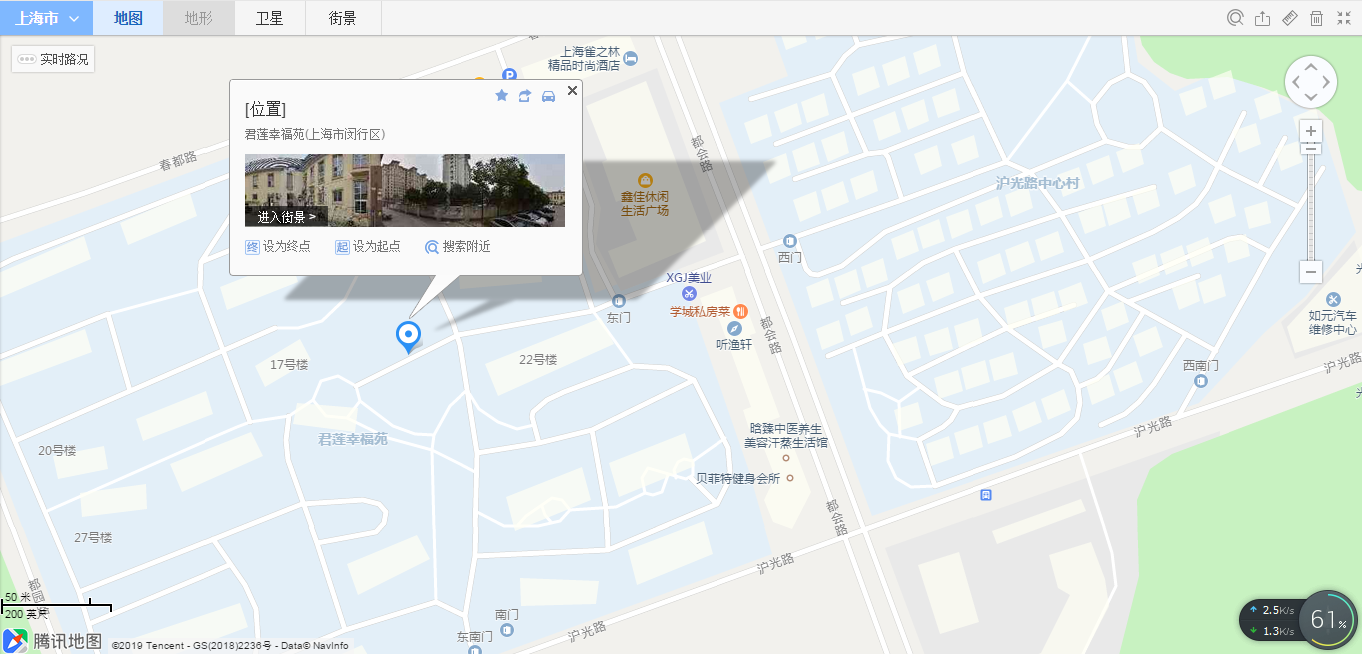This screenshot has width=1362, height=654.
Task: Open the toolbar share/export icon
Action: pyautogui.click(x=1263, y=18)
